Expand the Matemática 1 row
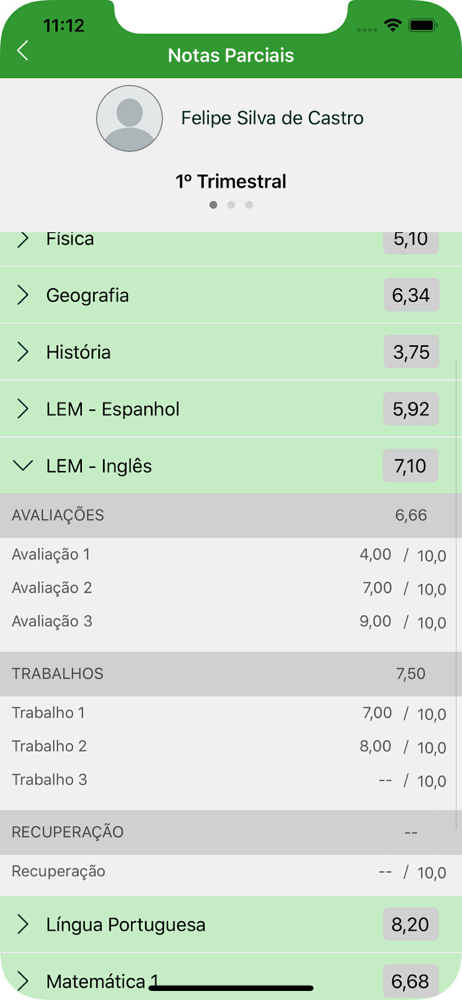 pyautogui.click(x=231, y=976)
